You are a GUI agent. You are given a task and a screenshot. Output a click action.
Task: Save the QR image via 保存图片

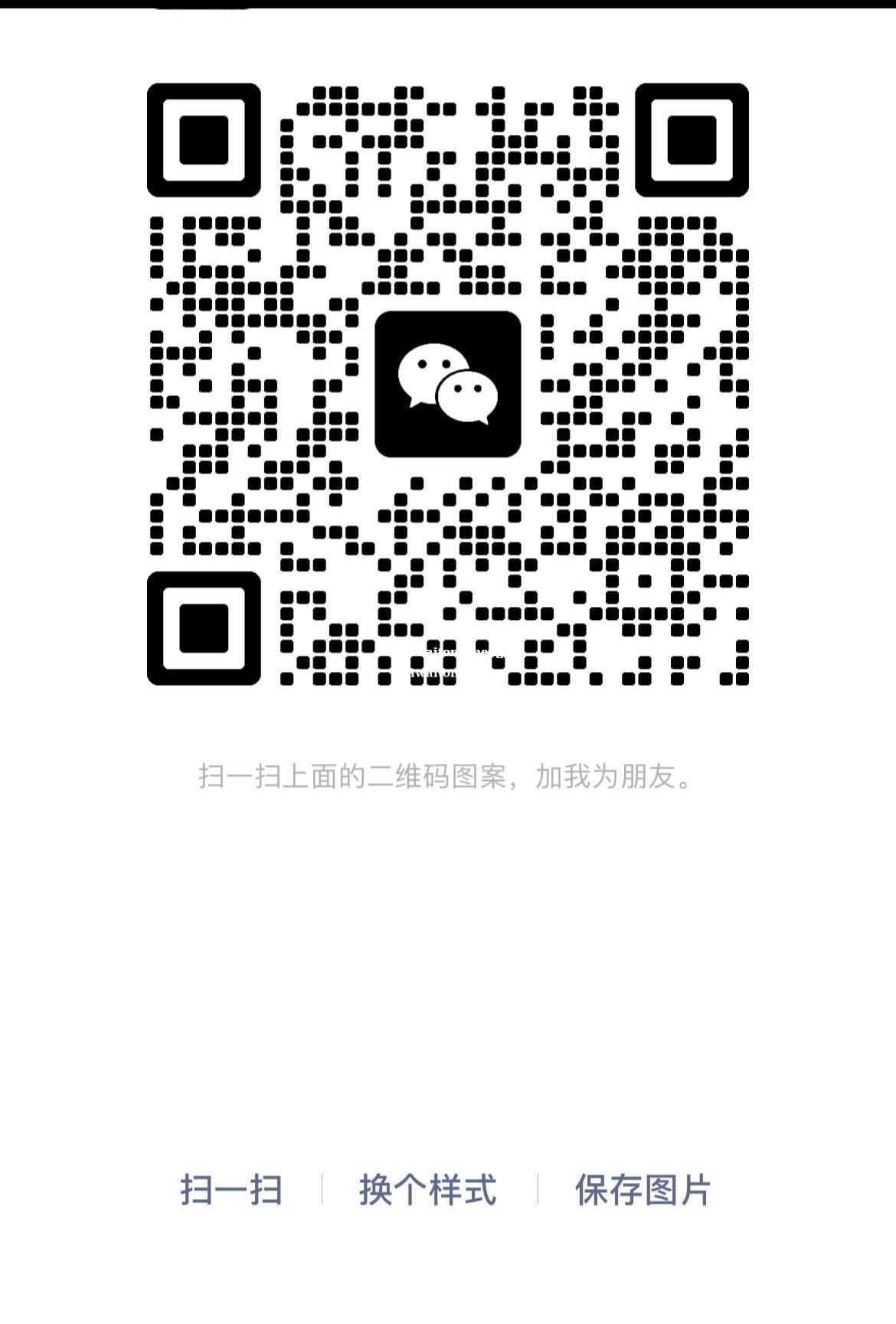(643, 1190)
